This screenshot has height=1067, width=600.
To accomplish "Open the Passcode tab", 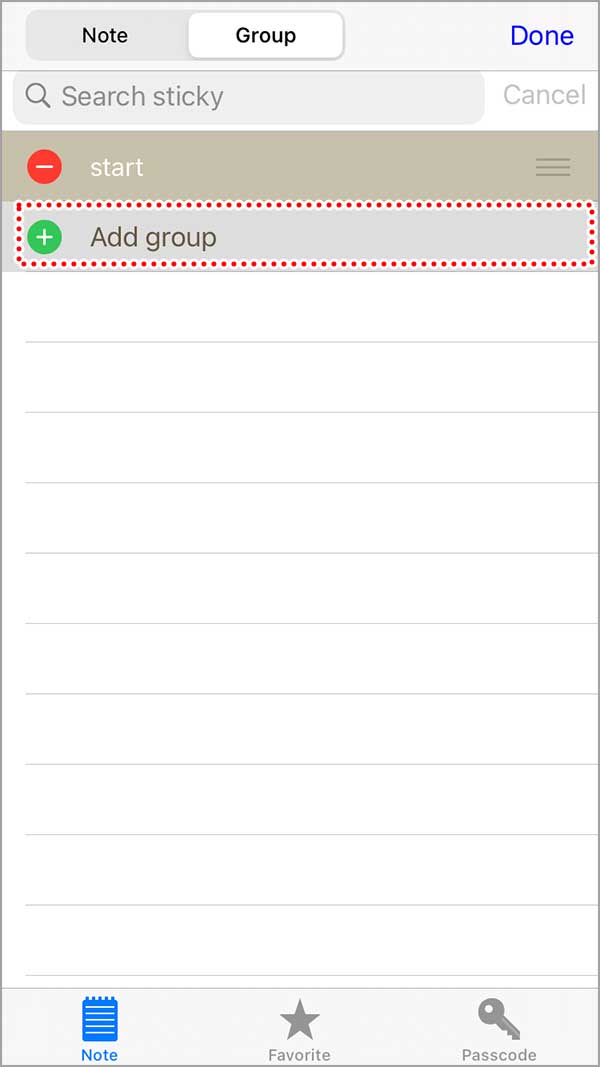I will (498, 1028).
